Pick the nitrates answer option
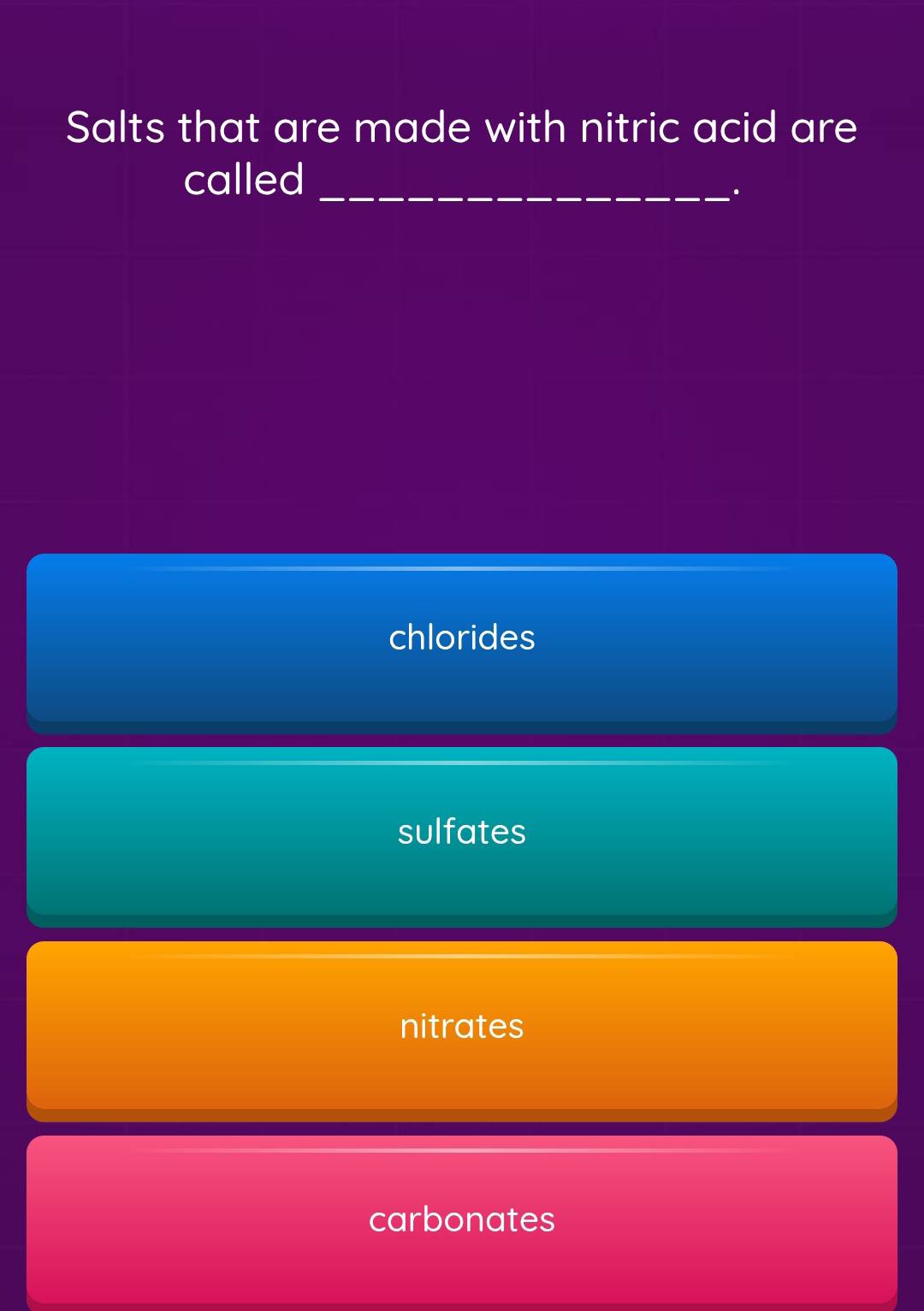Image resolution: width=924 pixels, height=1311 pixels. [462, 1028]
